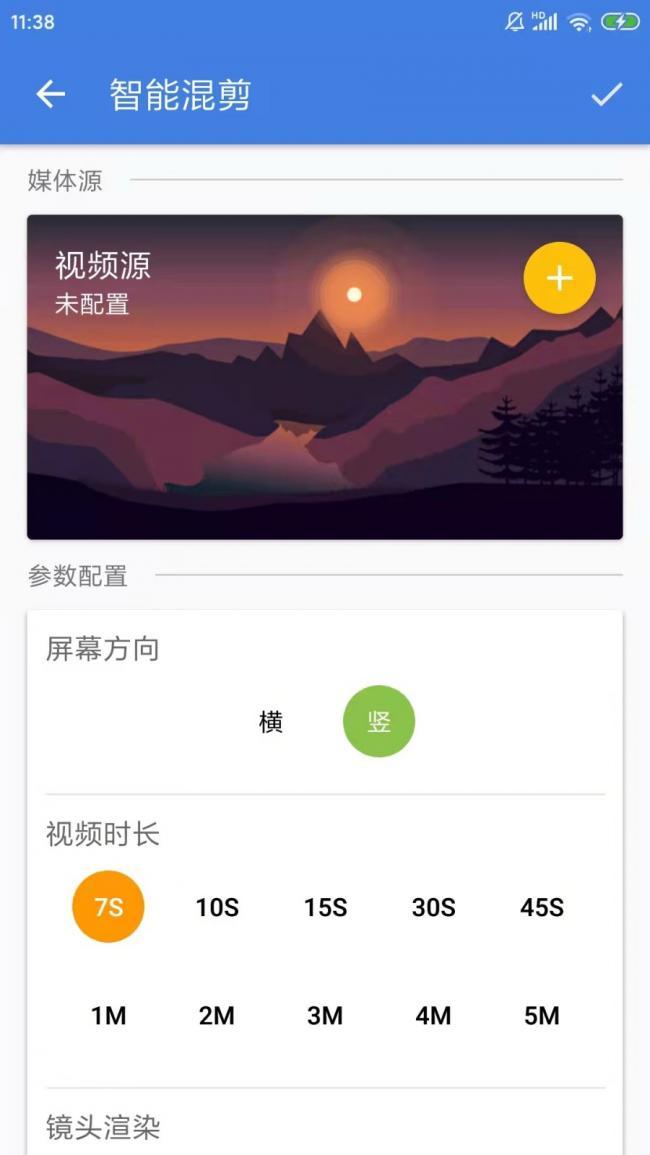Screen dimensions: 650x1155
Task: Choose 7S video duration
Action: (108, 908)
